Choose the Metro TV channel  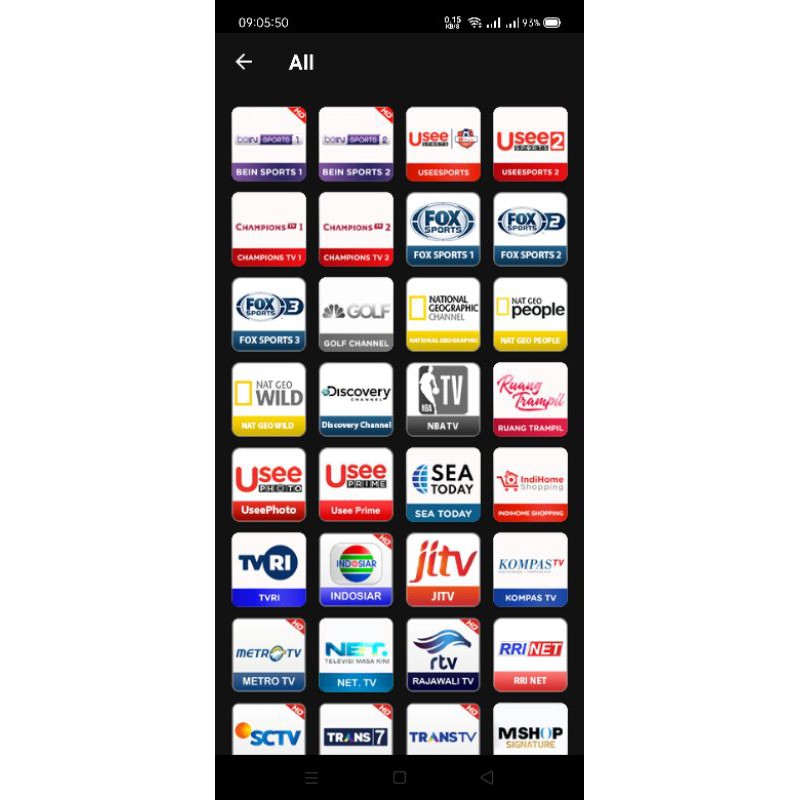coord(268,654)
